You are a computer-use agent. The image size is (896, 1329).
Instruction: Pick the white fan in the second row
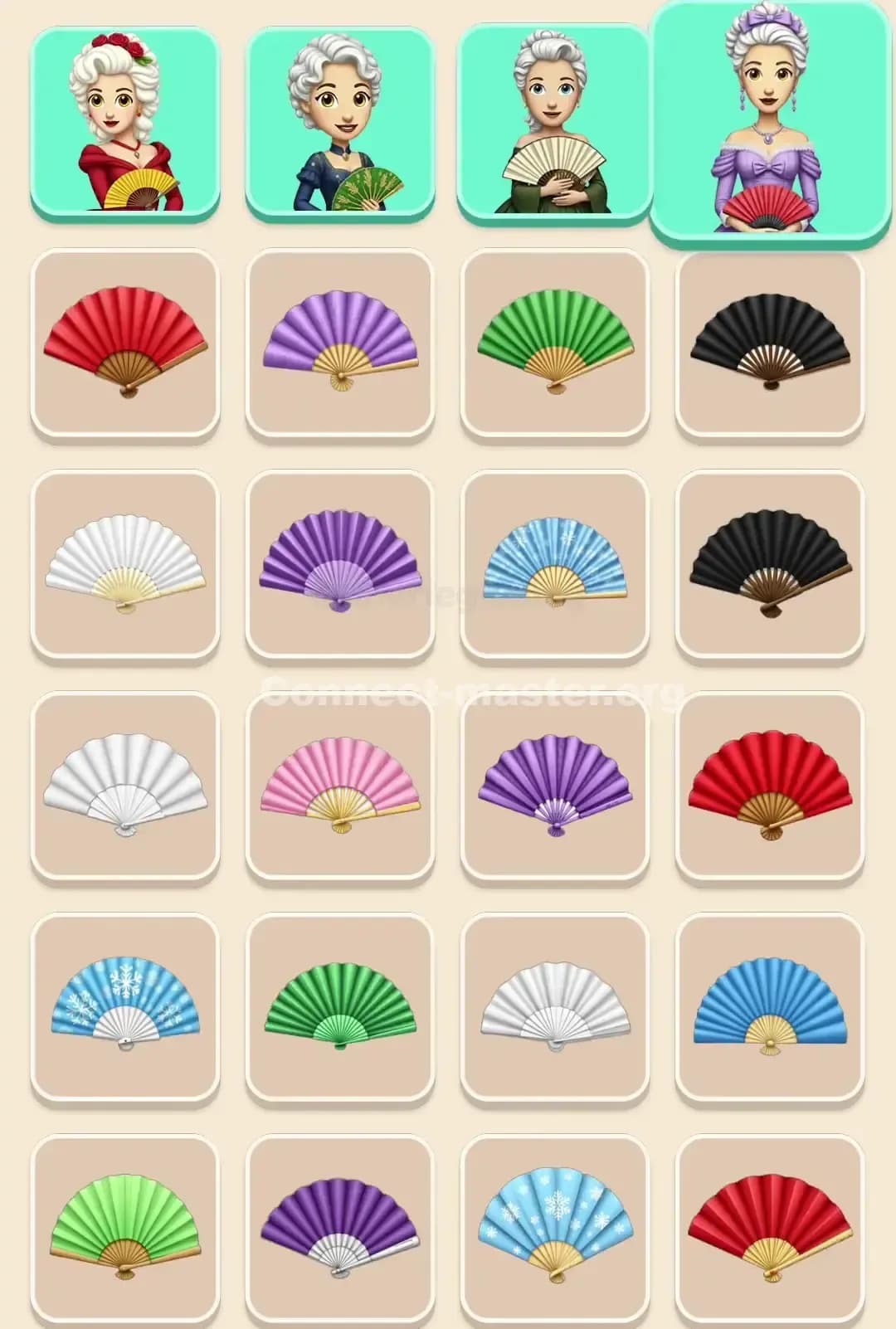[x=124, y=564]
